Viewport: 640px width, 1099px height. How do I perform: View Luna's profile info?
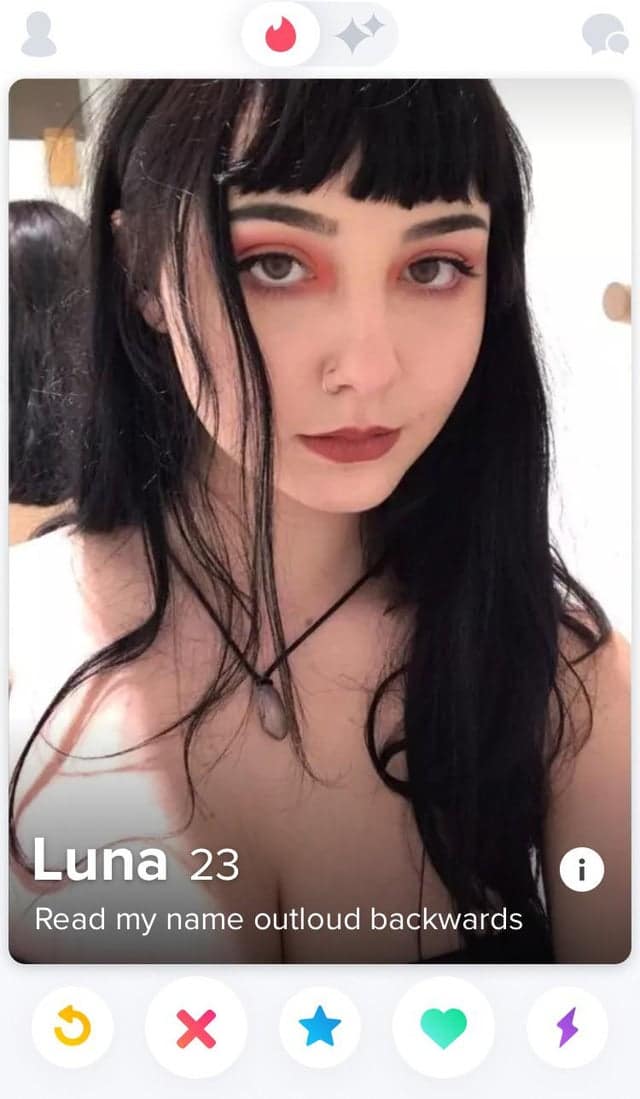[581, 869]
